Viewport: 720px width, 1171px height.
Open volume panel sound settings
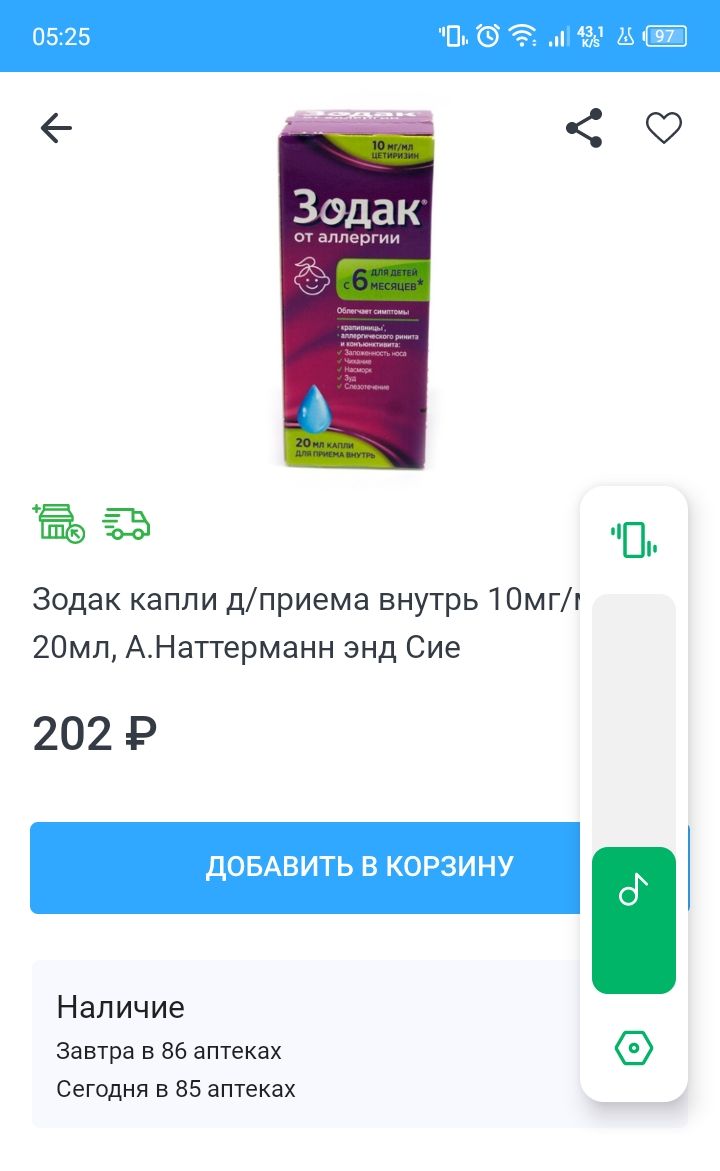[x=633, y=1048]
